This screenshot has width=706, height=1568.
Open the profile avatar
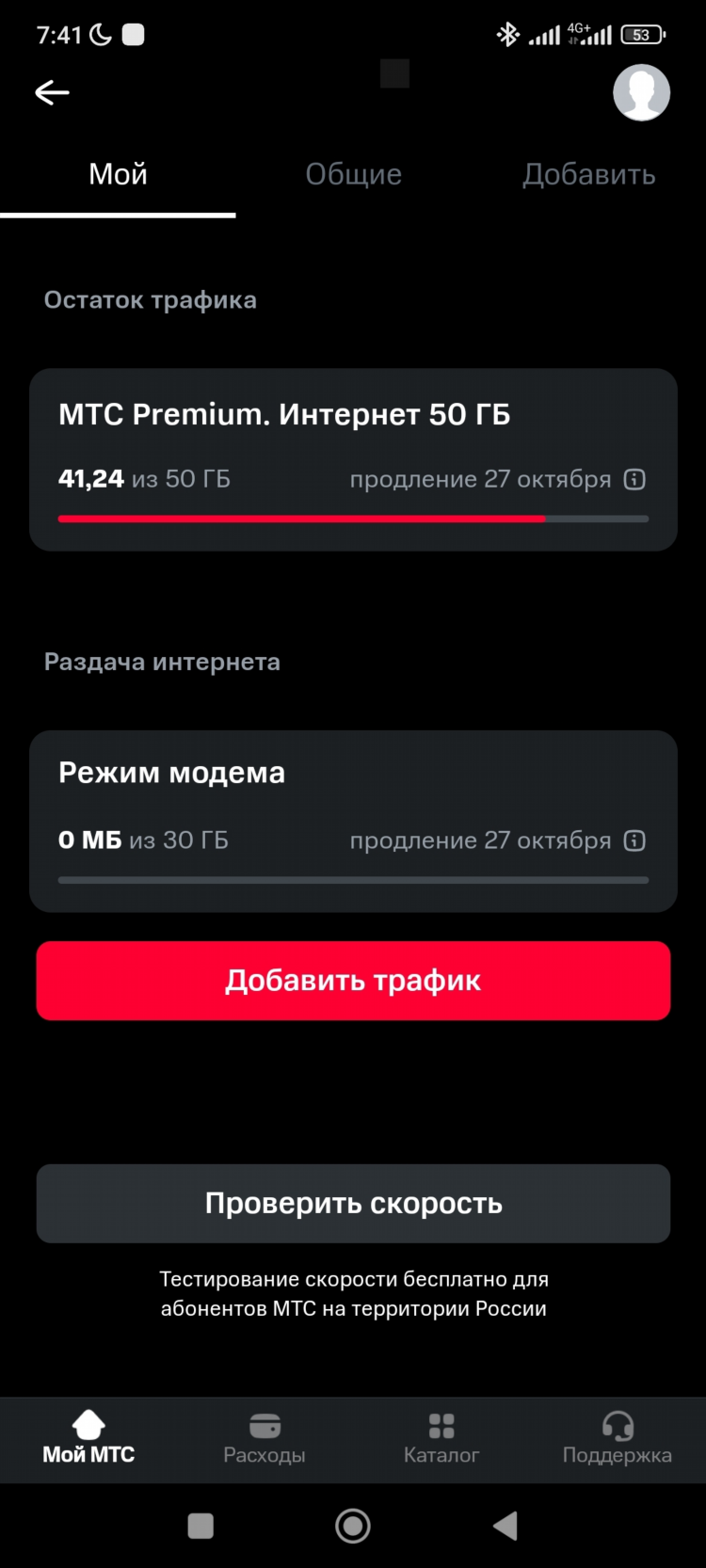pos(641,92)
